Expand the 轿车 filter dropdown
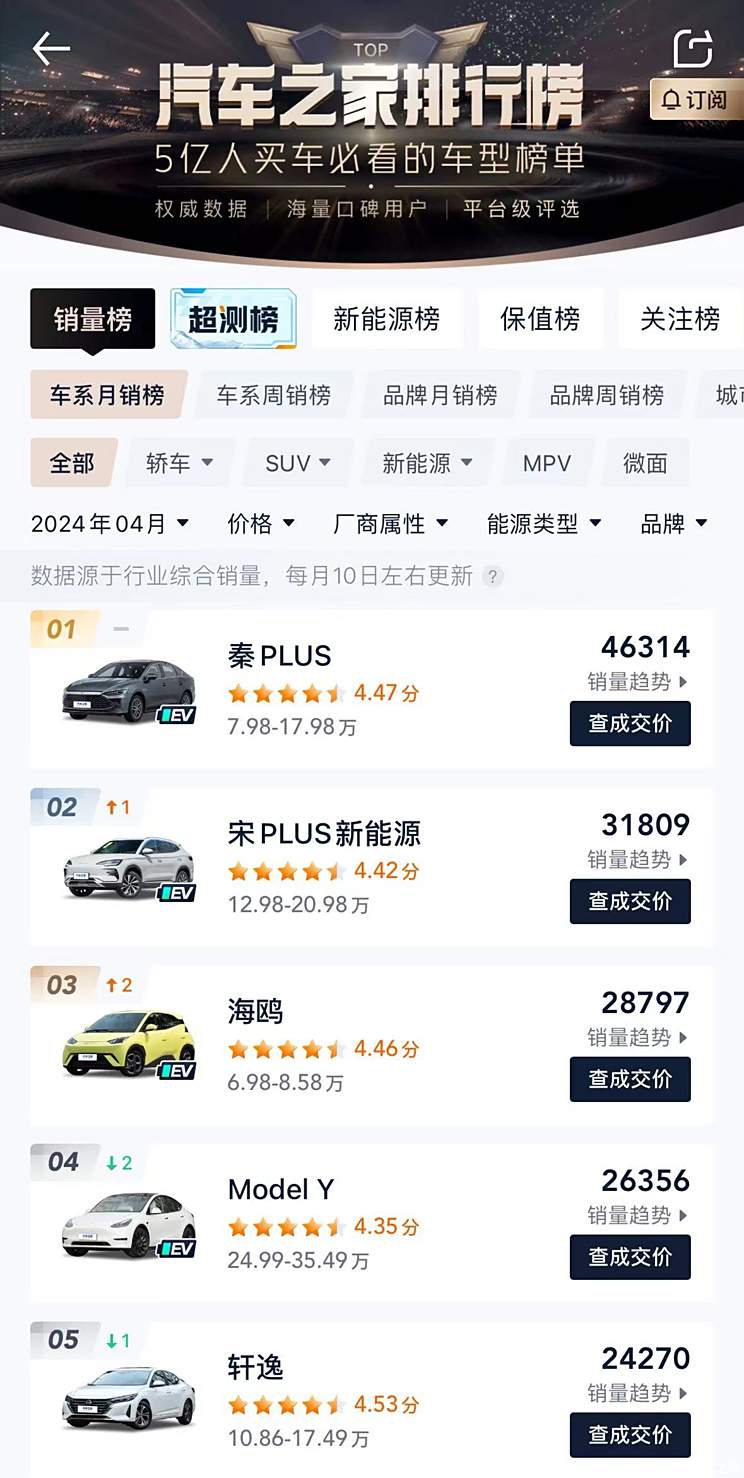The height and width of the screenshot is (1478, 744). [x=180, y=463]
